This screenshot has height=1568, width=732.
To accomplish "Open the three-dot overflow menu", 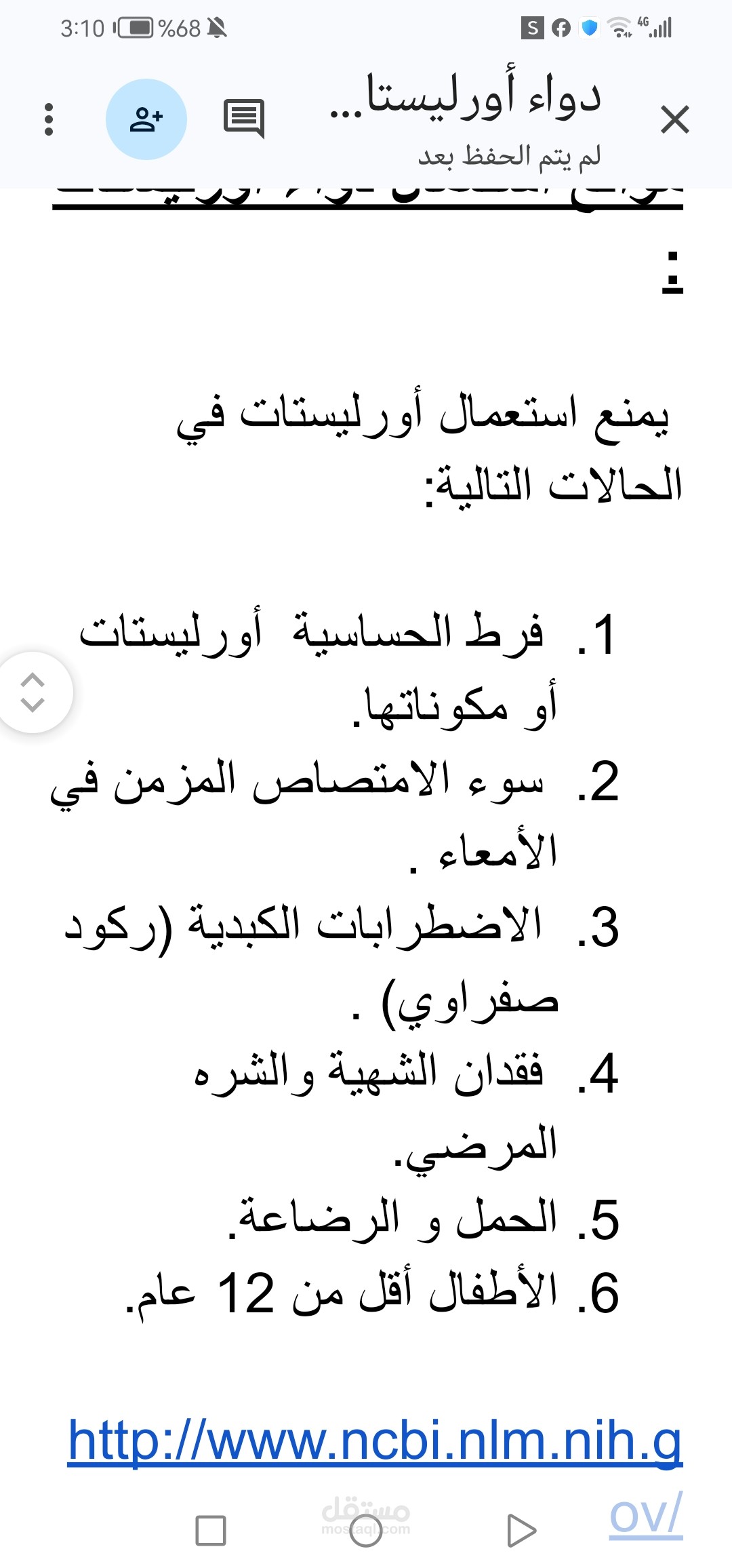I will (x=49, y=119).
